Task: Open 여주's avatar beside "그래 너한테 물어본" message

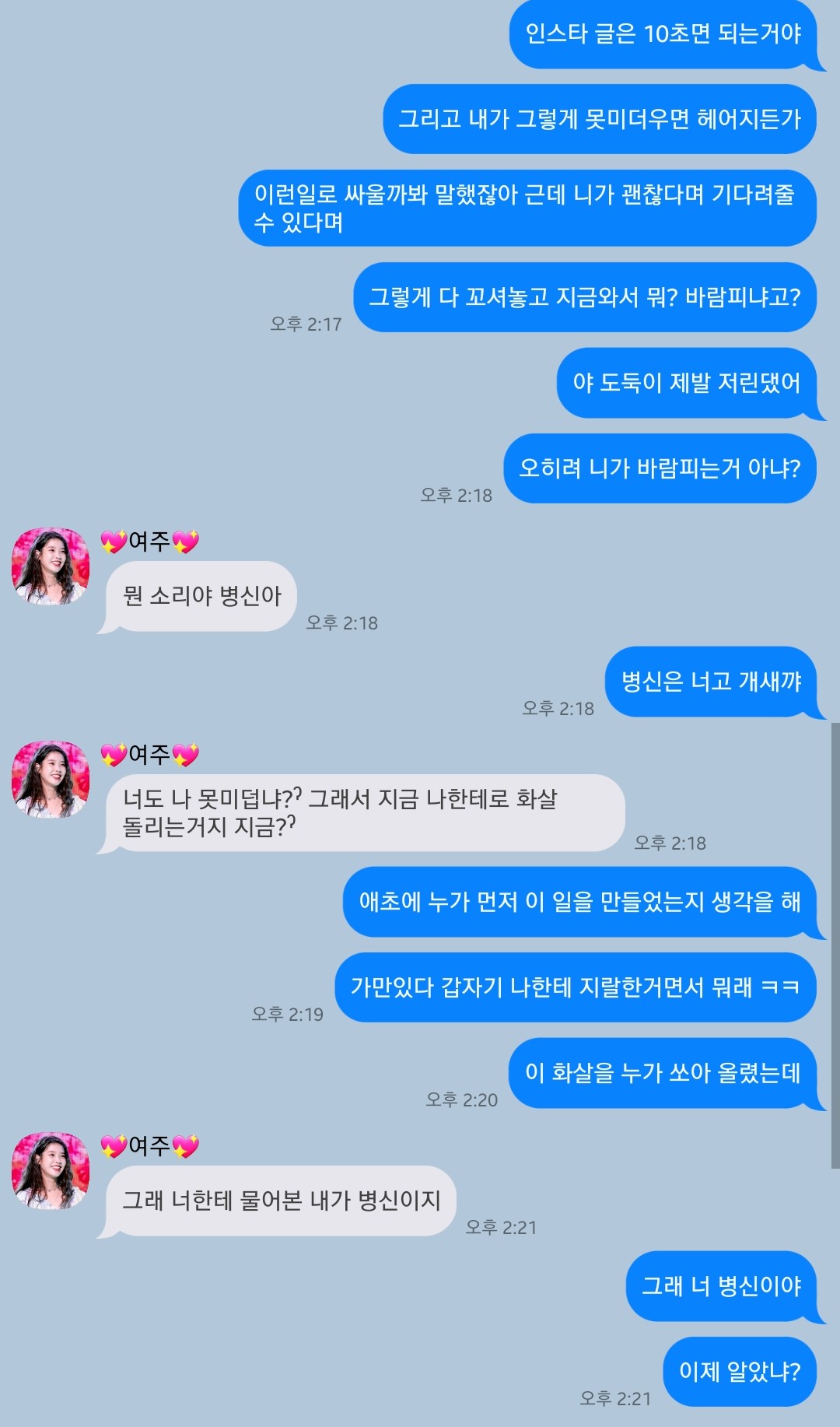Action: pyautogui.click(x=51, y=1170)
